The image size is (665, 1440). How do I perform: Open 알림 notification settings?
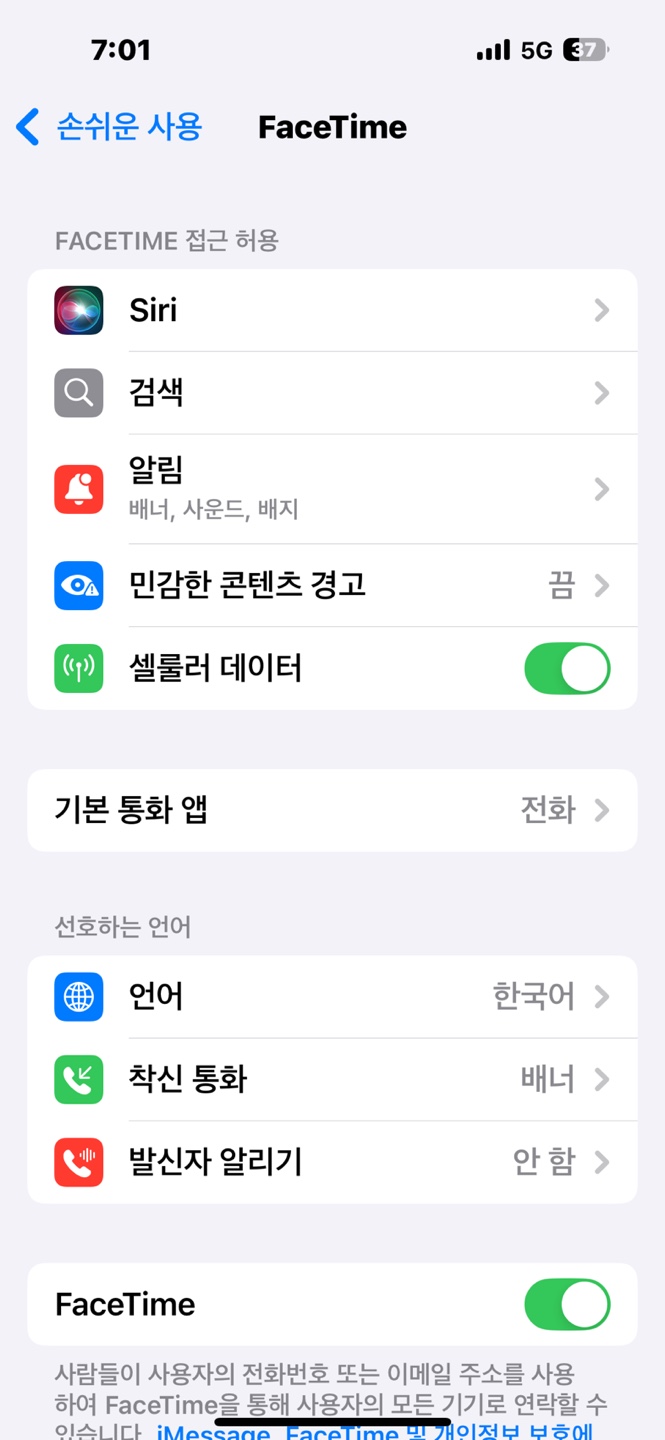pyautogui.click(x=332, y=489)
